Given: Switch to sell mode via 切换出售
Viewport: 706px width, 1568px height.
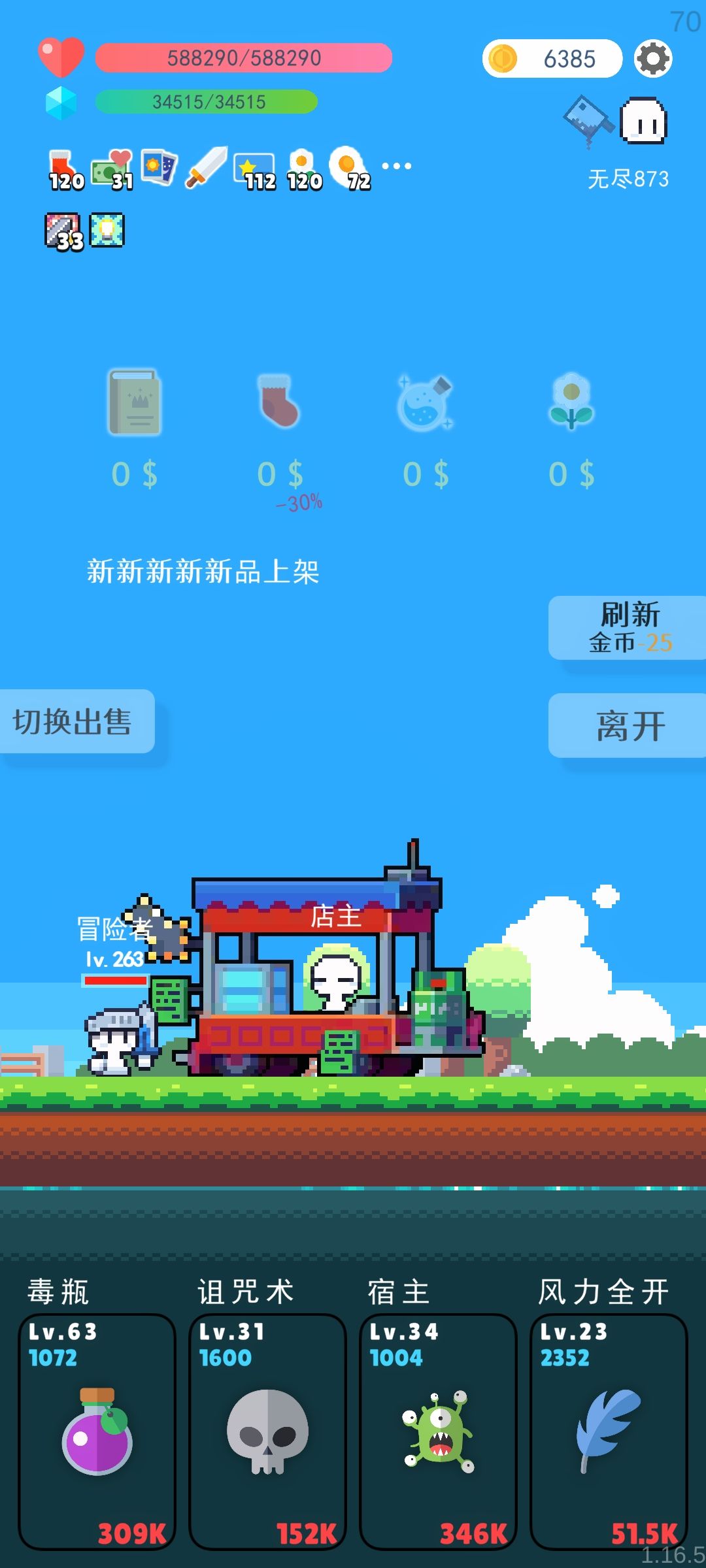Looking at the screenshot, I should point(74,721).
